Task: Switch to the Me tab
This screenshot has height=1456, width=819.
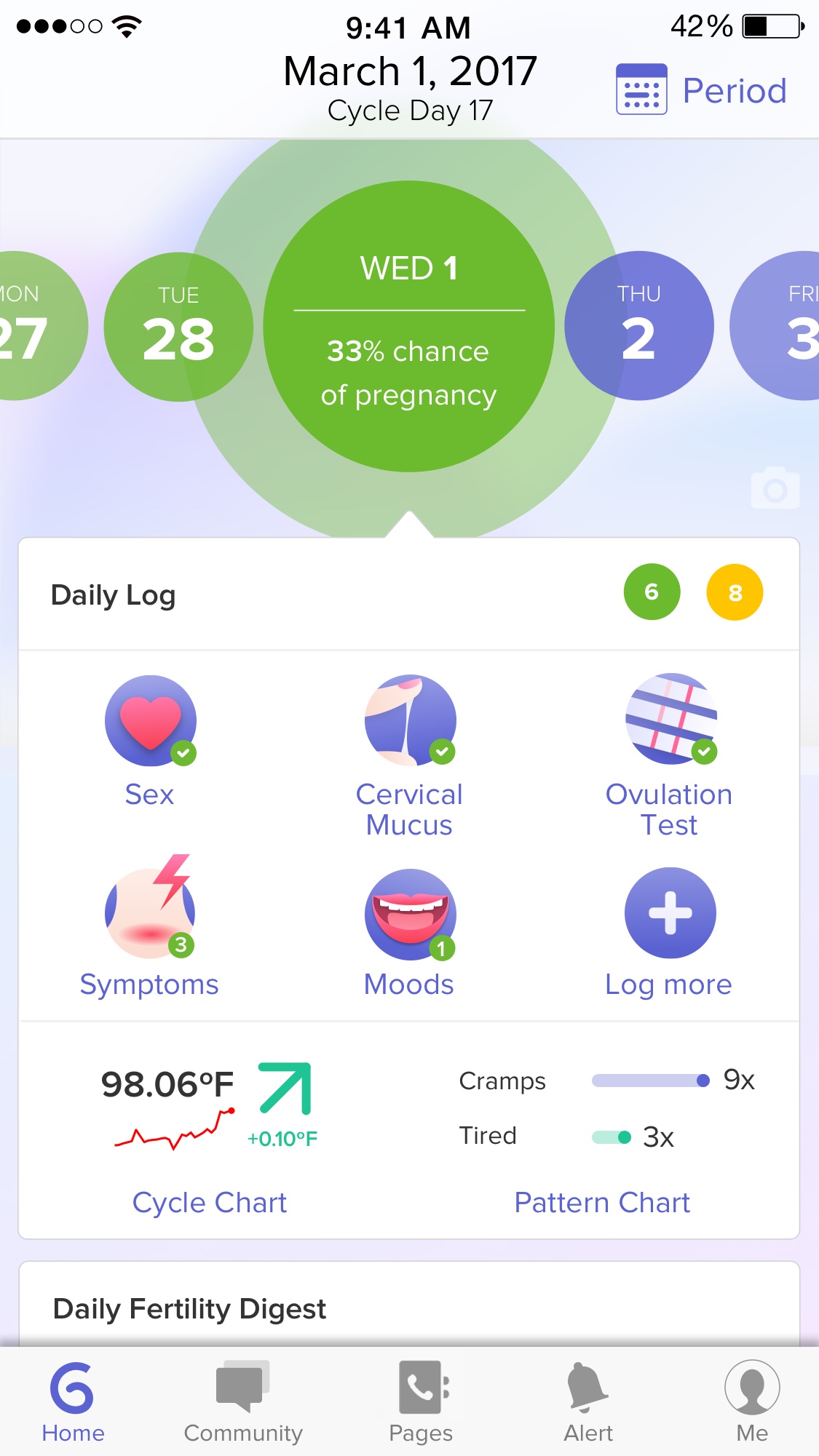Action: [x=752, y=1401]
